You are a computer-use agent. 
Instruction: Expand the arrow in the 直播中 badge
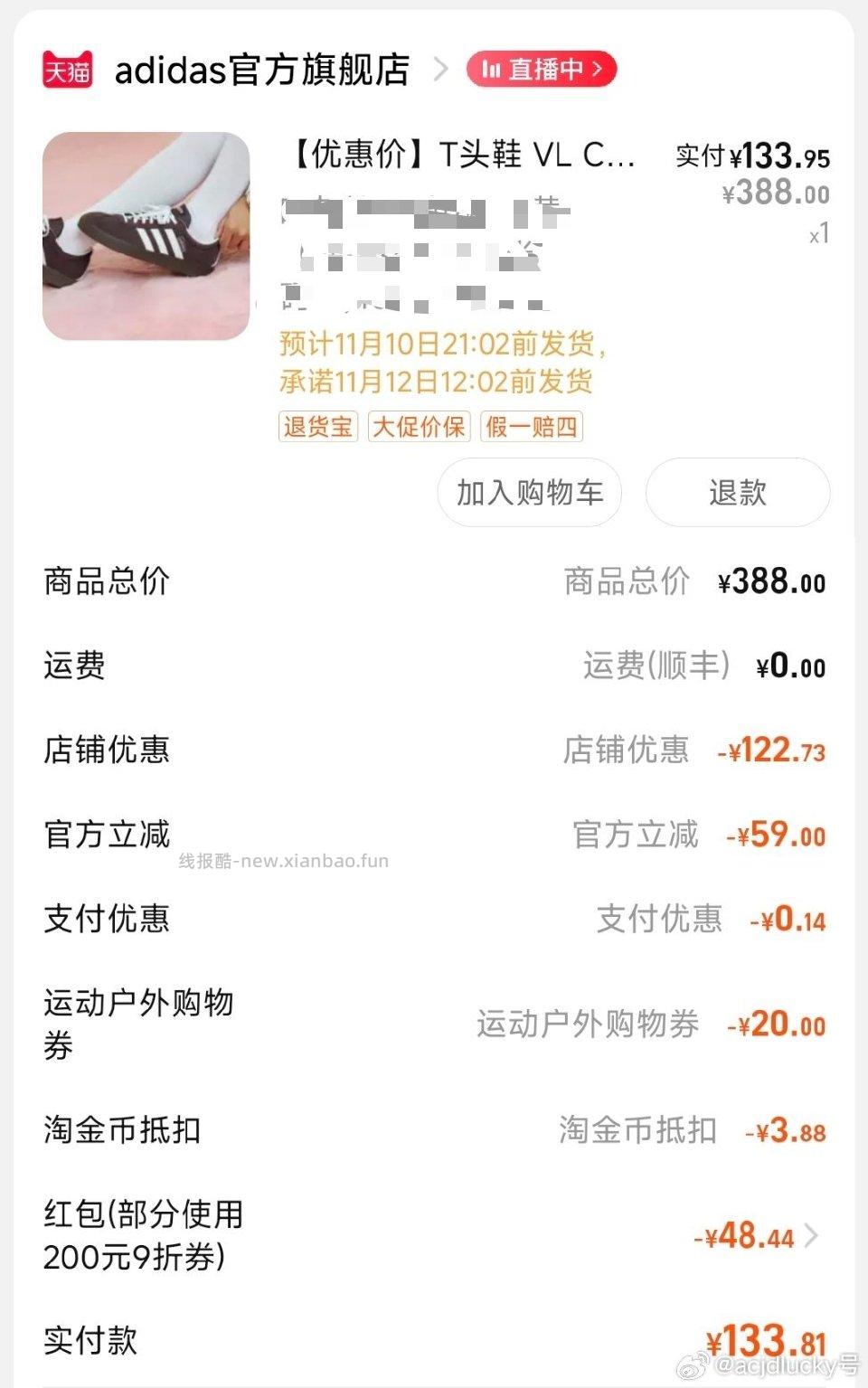click(x=599, y=69)
